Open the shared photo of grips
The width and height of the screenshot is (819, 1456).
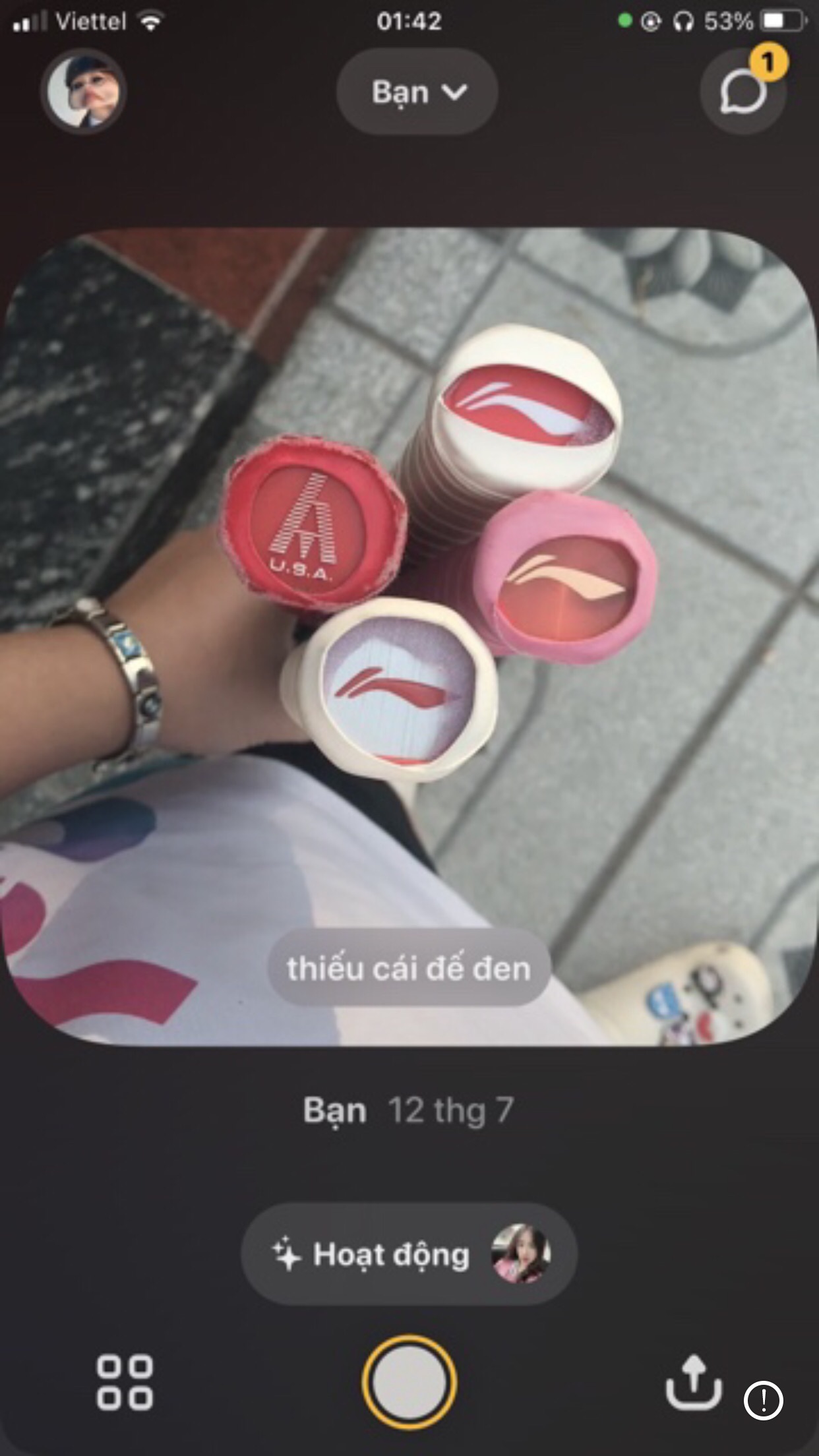[x=409, y=636]
